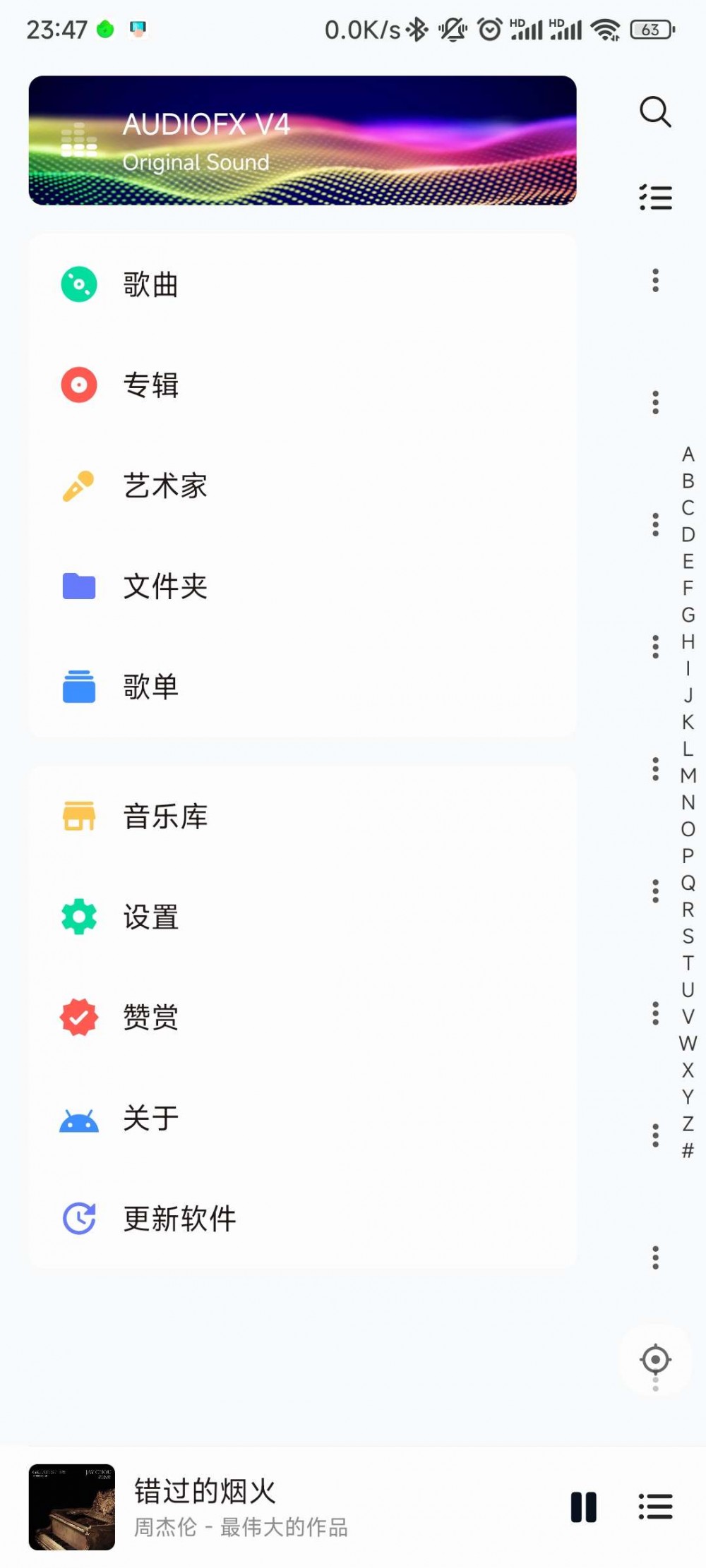Open the view switch icon below search

(654, 199)
